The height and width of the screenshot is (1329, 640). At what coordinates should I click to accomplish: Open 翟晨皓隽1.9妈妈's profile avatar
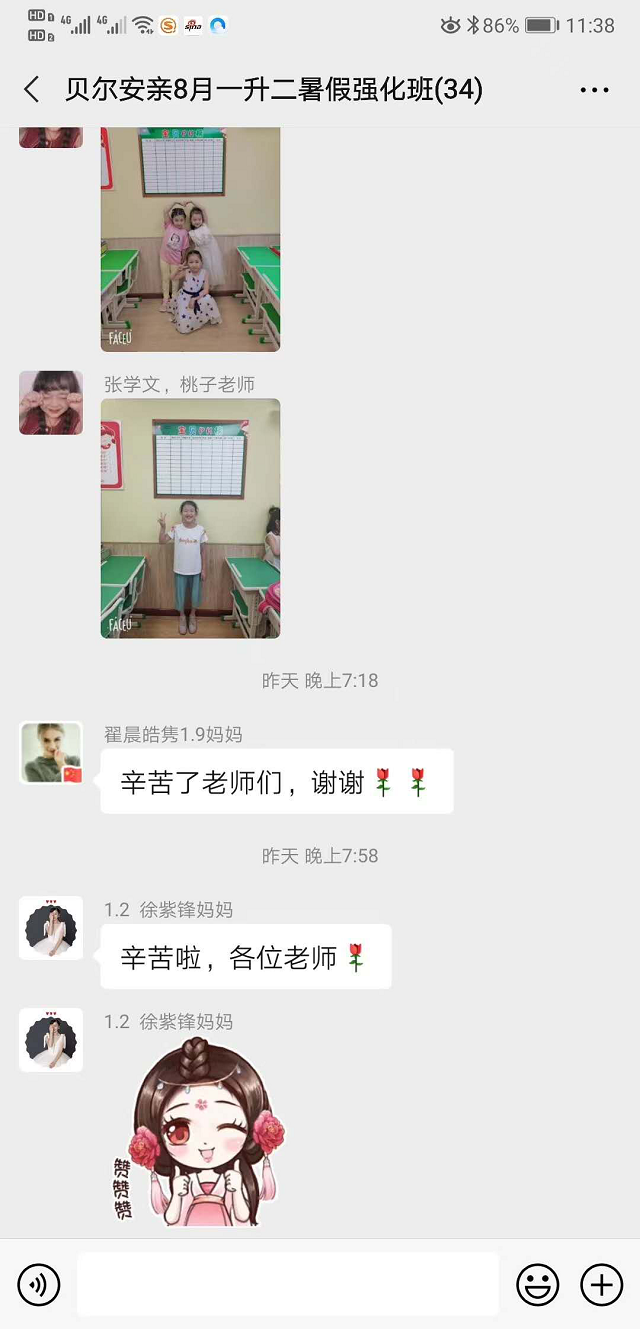[x=51, y=752]
